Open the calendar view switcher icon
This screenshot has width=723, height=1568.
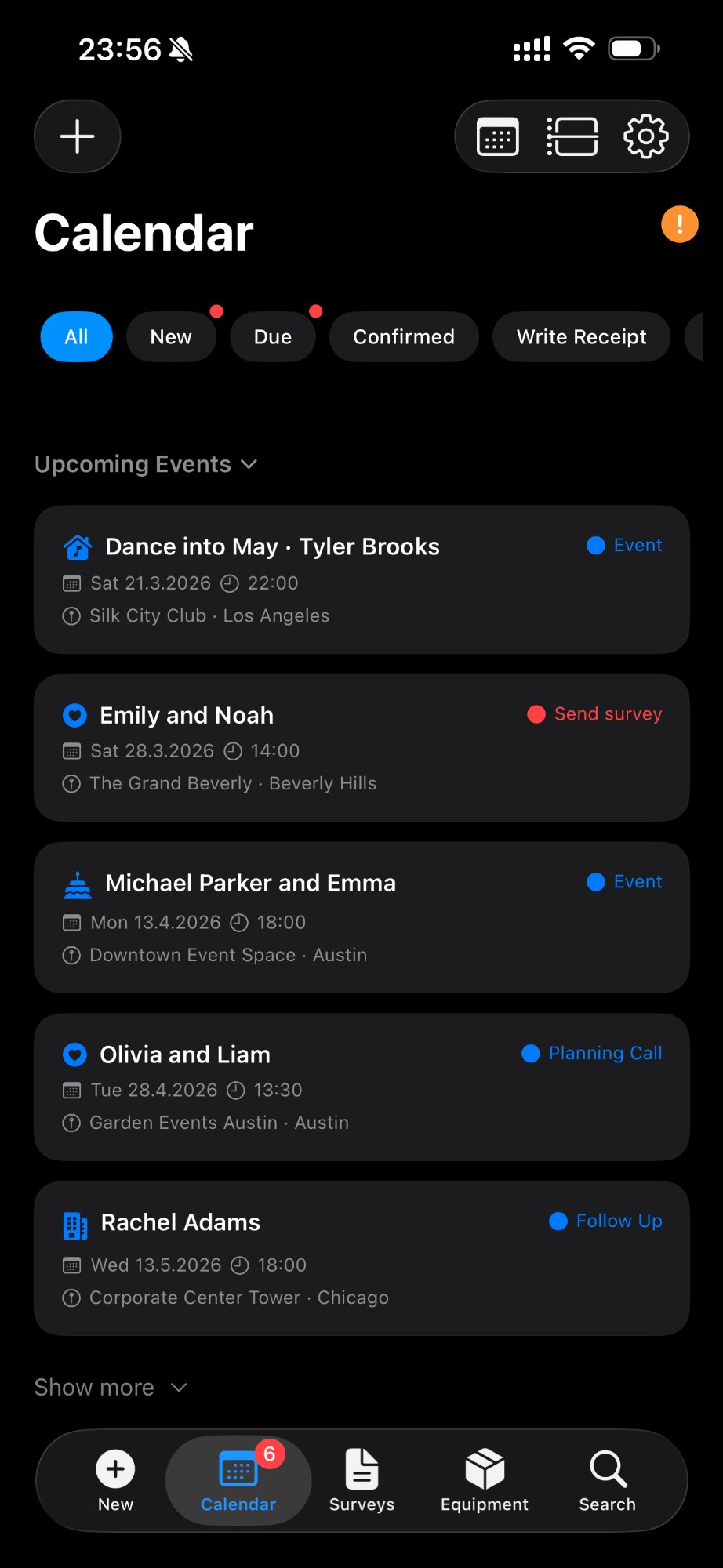[x=496, y=136]
